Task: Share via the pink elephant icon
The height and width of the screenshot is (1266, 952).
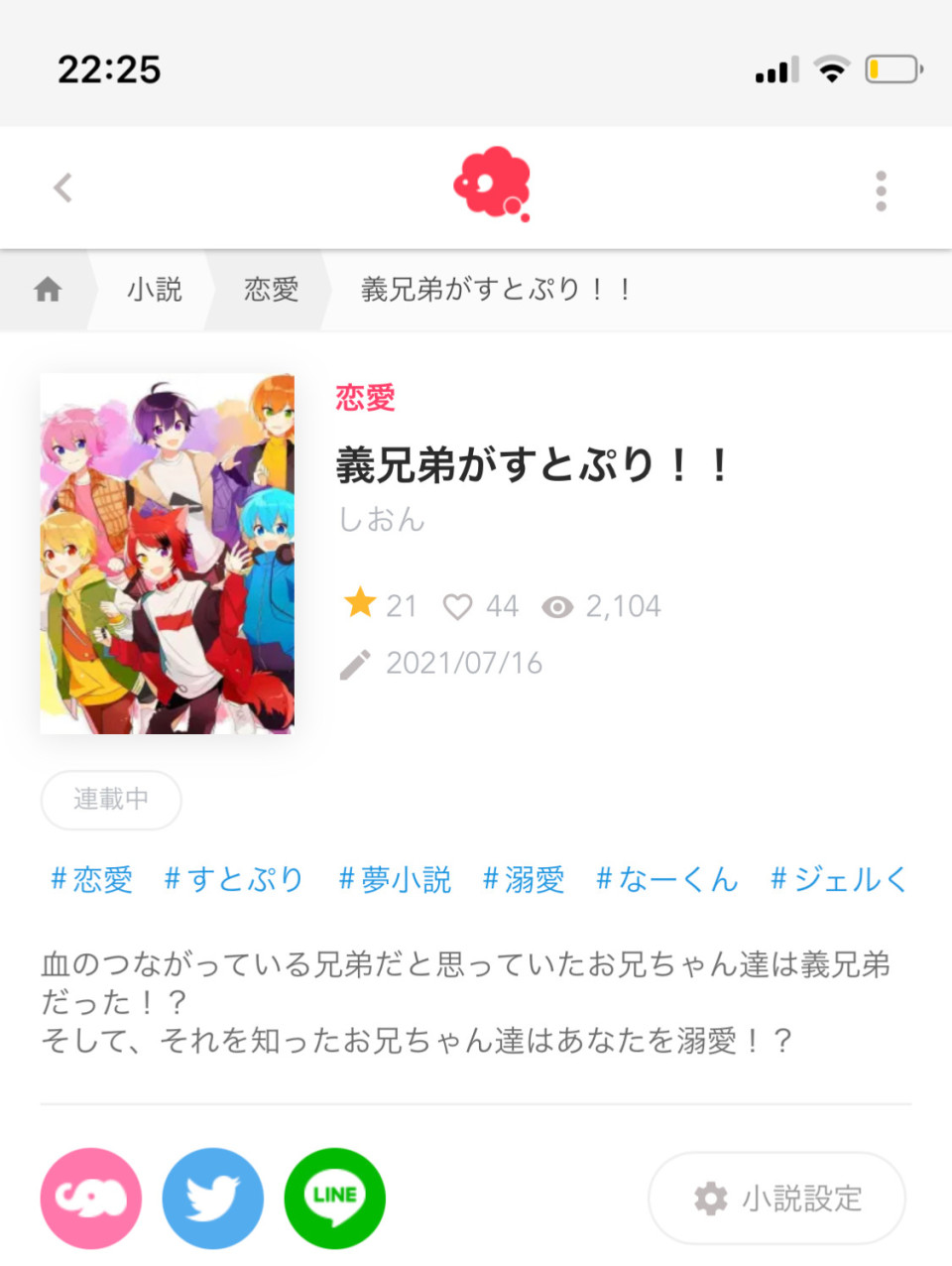Action: (x=91, y=1199)
